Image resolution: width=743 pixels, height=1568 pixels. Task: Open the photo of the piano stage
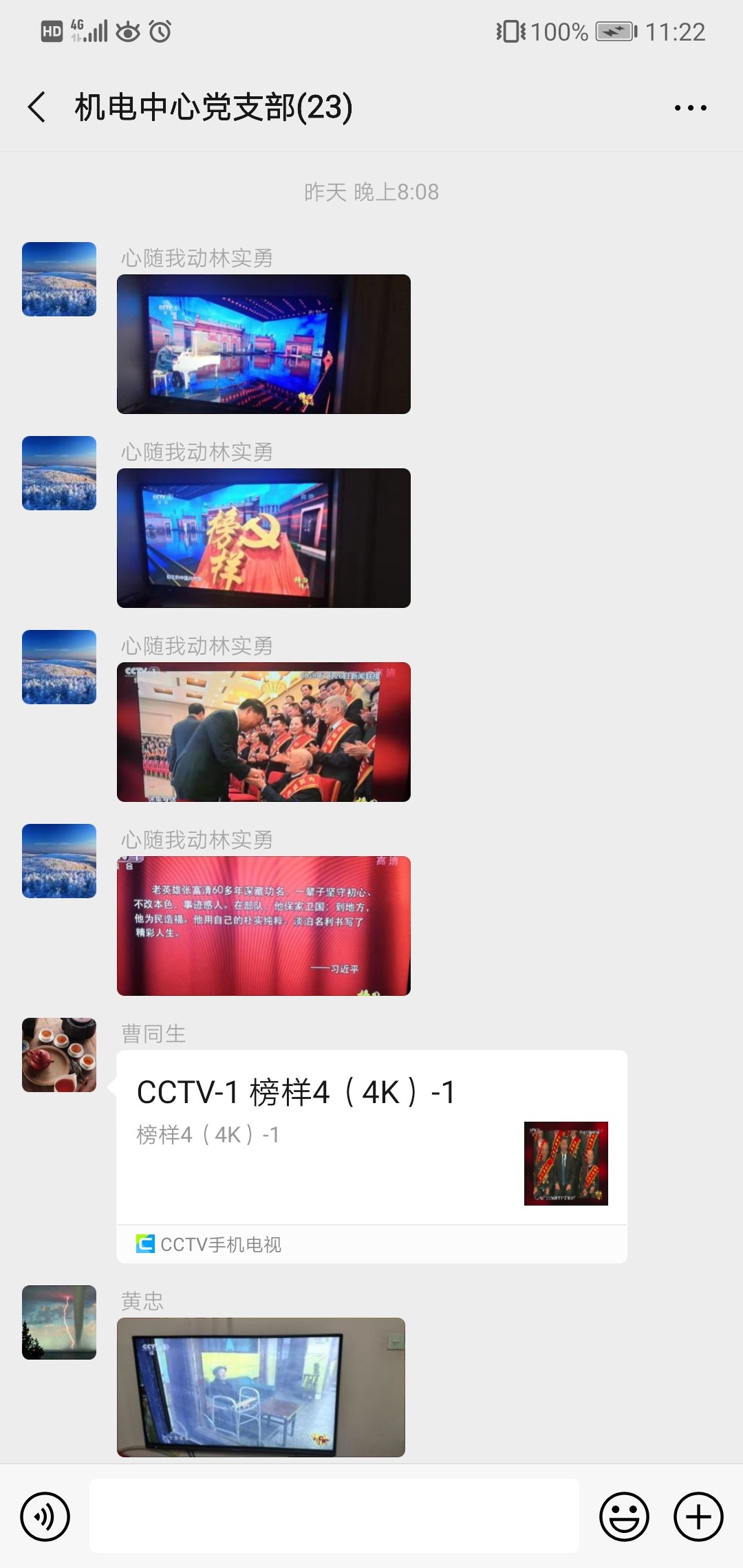(x=263, y=344)
